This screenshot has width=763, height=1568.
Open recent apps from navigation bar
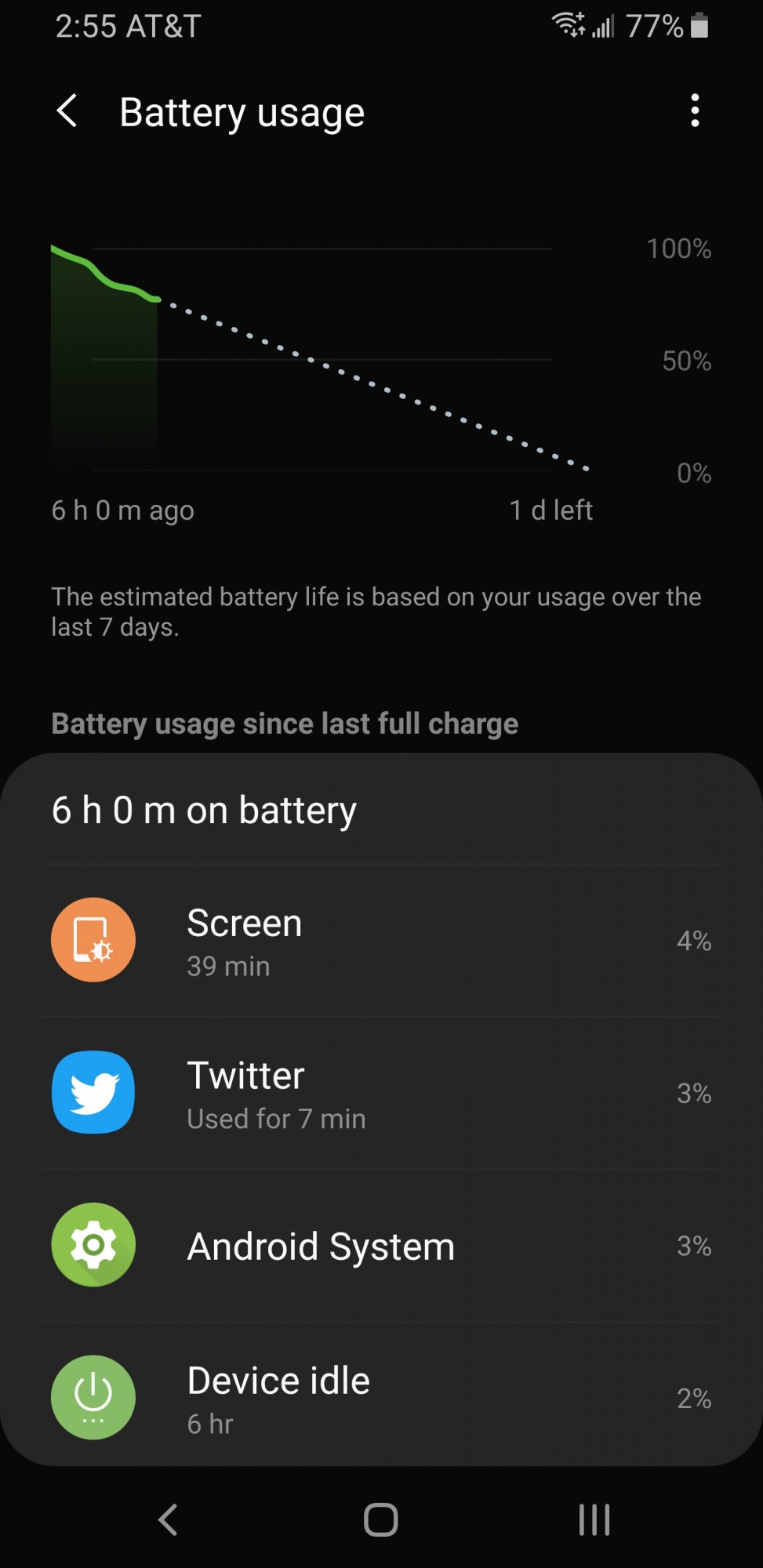point(594,1520)
